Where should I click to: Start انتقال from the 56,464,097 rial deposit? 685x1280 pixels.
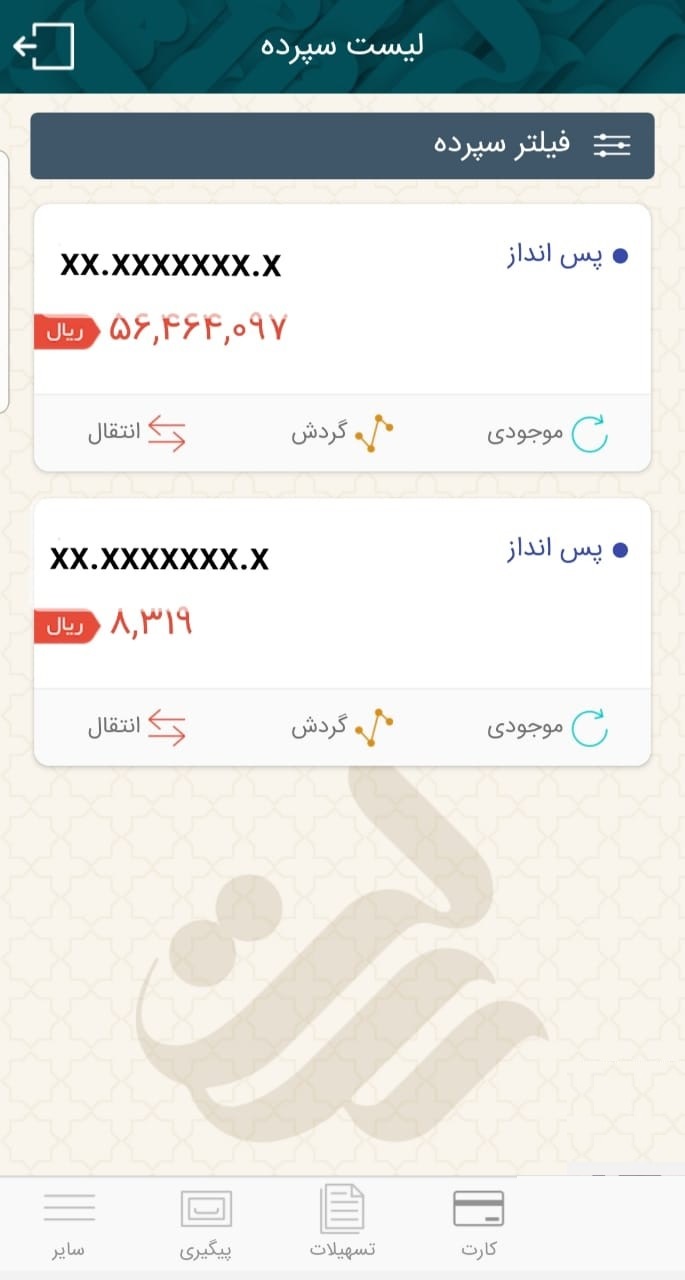tap(137, 433)
